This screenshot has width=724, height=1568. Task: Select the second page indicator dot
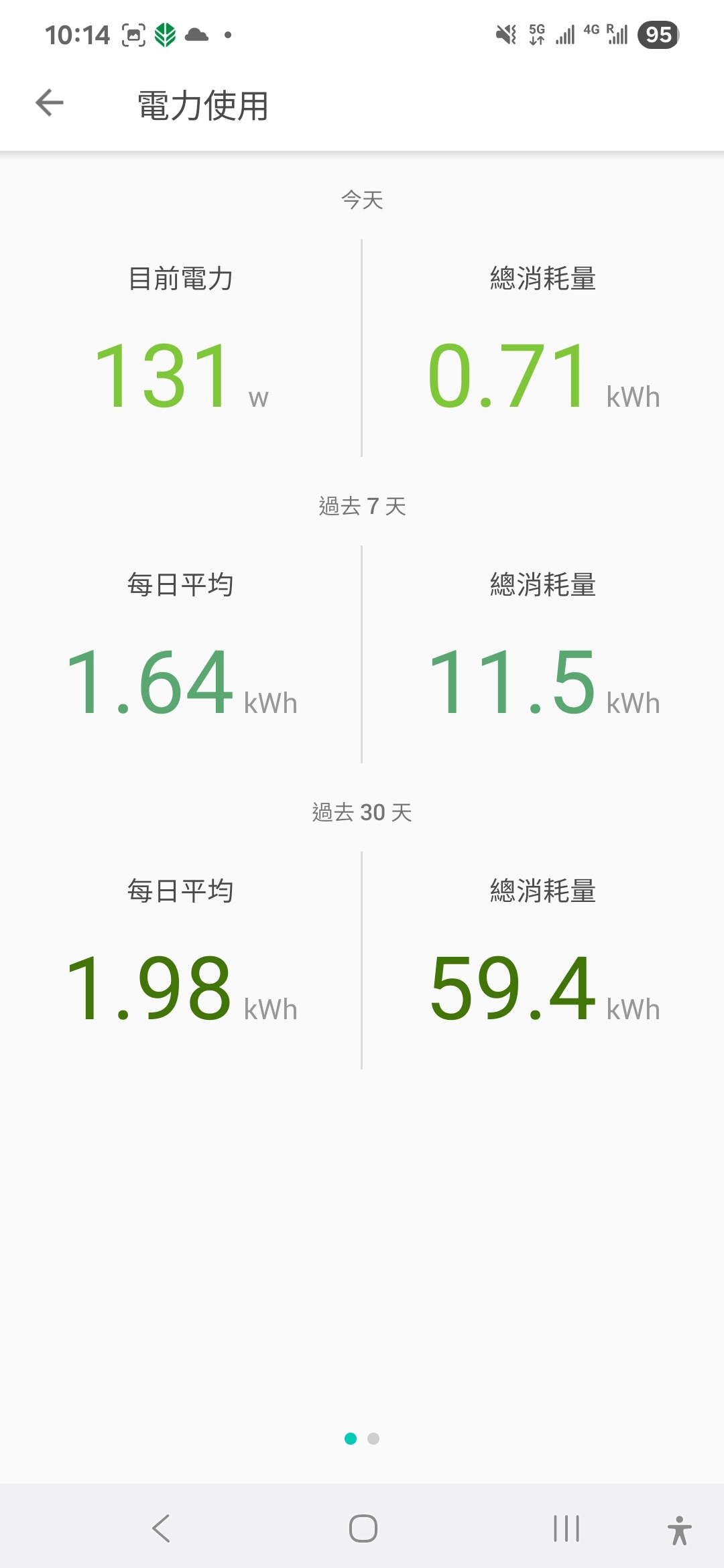373,1439
